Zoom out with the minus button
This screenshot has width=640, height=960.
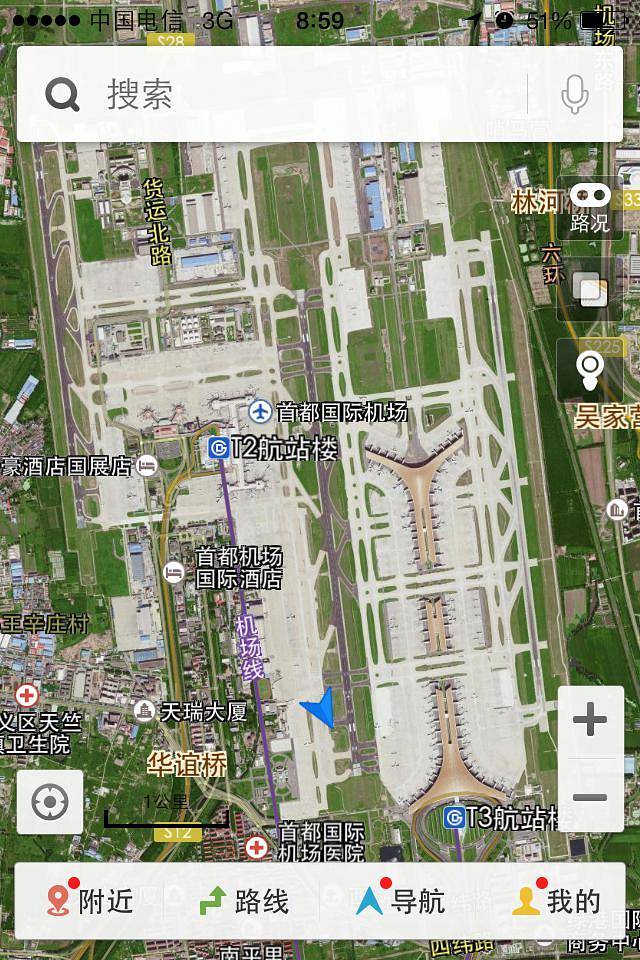pyautogui.click(x=590, y=797)
